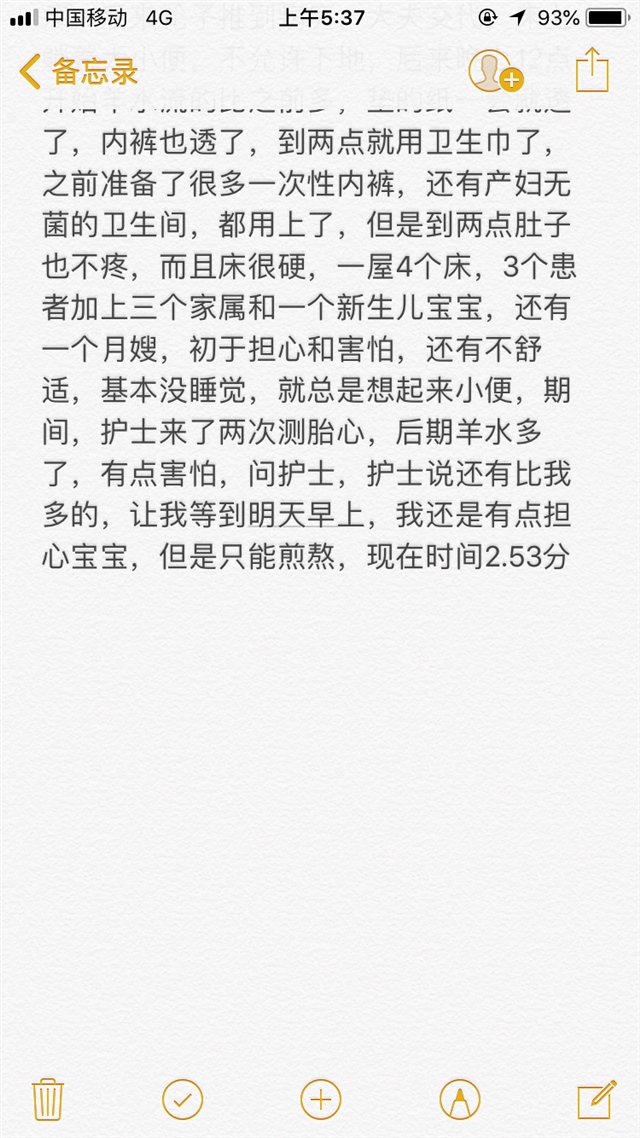Go back to the 备忘录 list
The width and height of the screenshot is (640, 1138).
tap(78, 72)
